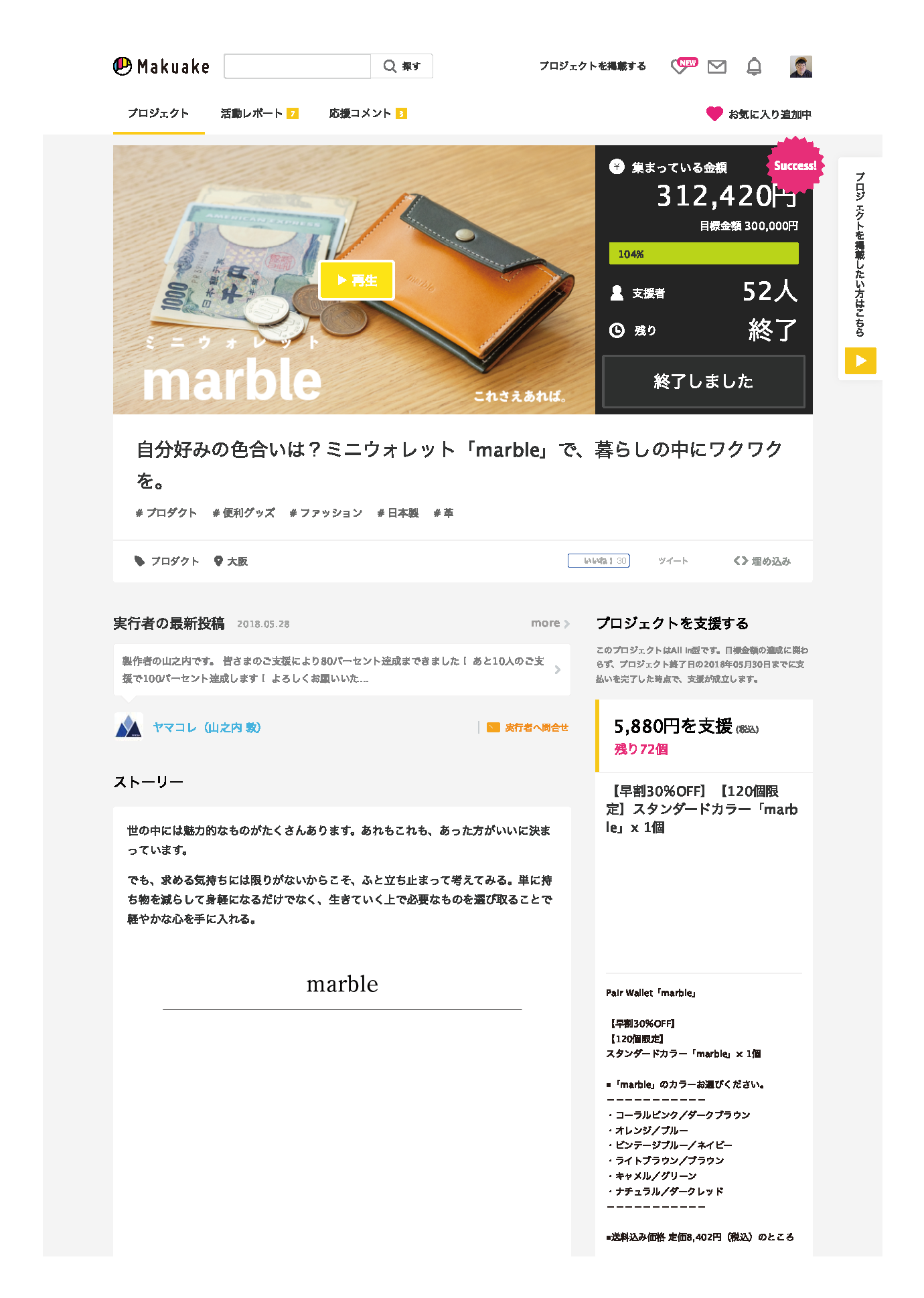Open more of 実行者の最新投稿
Image resolution: width=924 pixels, height=1298 pixels.
(550, 623)
